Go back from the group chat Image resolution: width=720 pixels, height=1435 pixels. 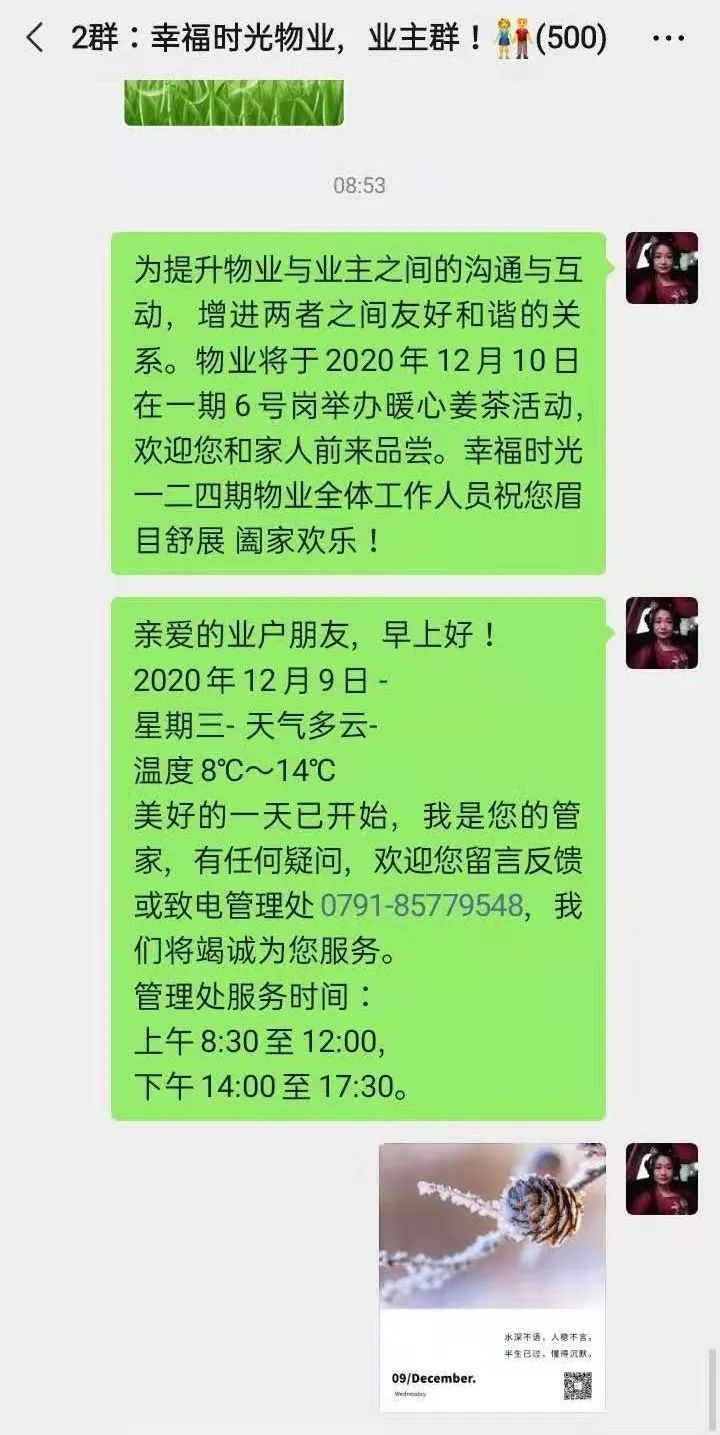point(35,39)
